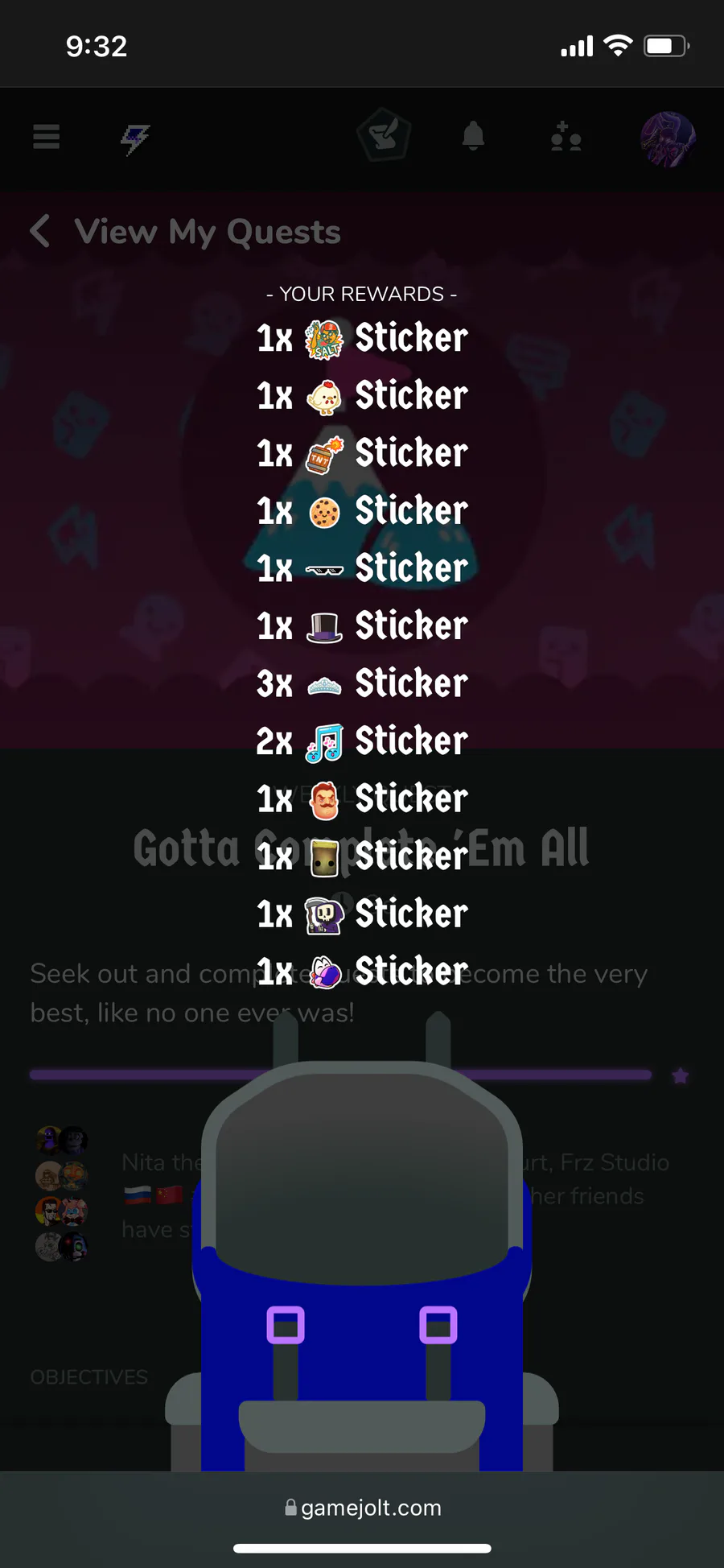Screen dimensions: 724x1568
Task: Open the friends icon
Action: point(566,137)
